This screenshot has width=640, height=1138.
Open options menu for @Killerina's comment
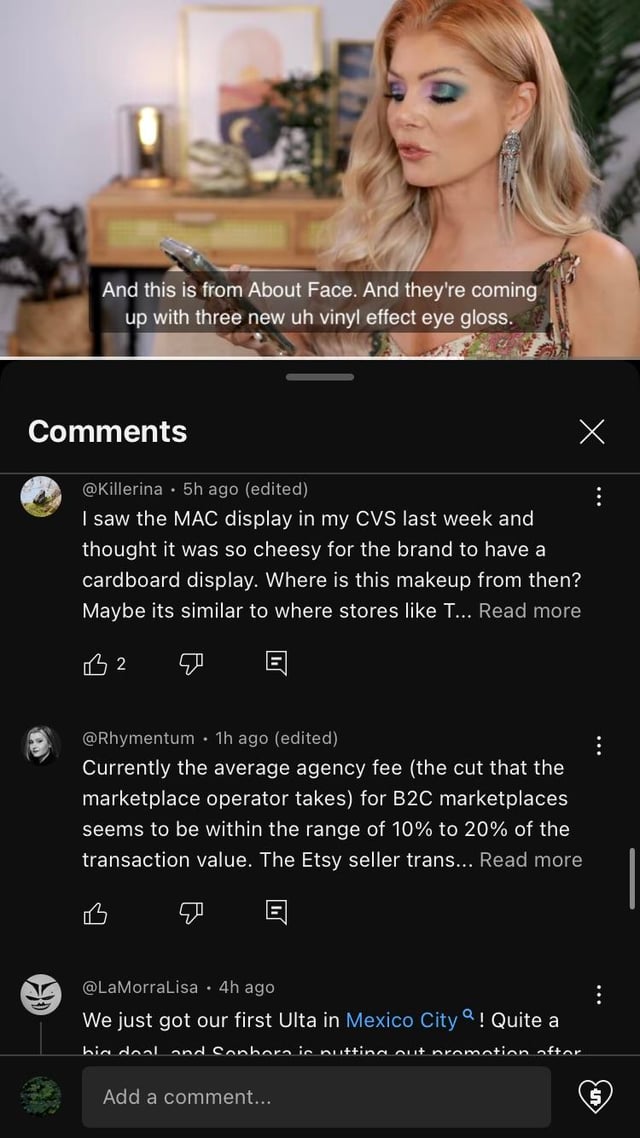click(x=599, y=496)
